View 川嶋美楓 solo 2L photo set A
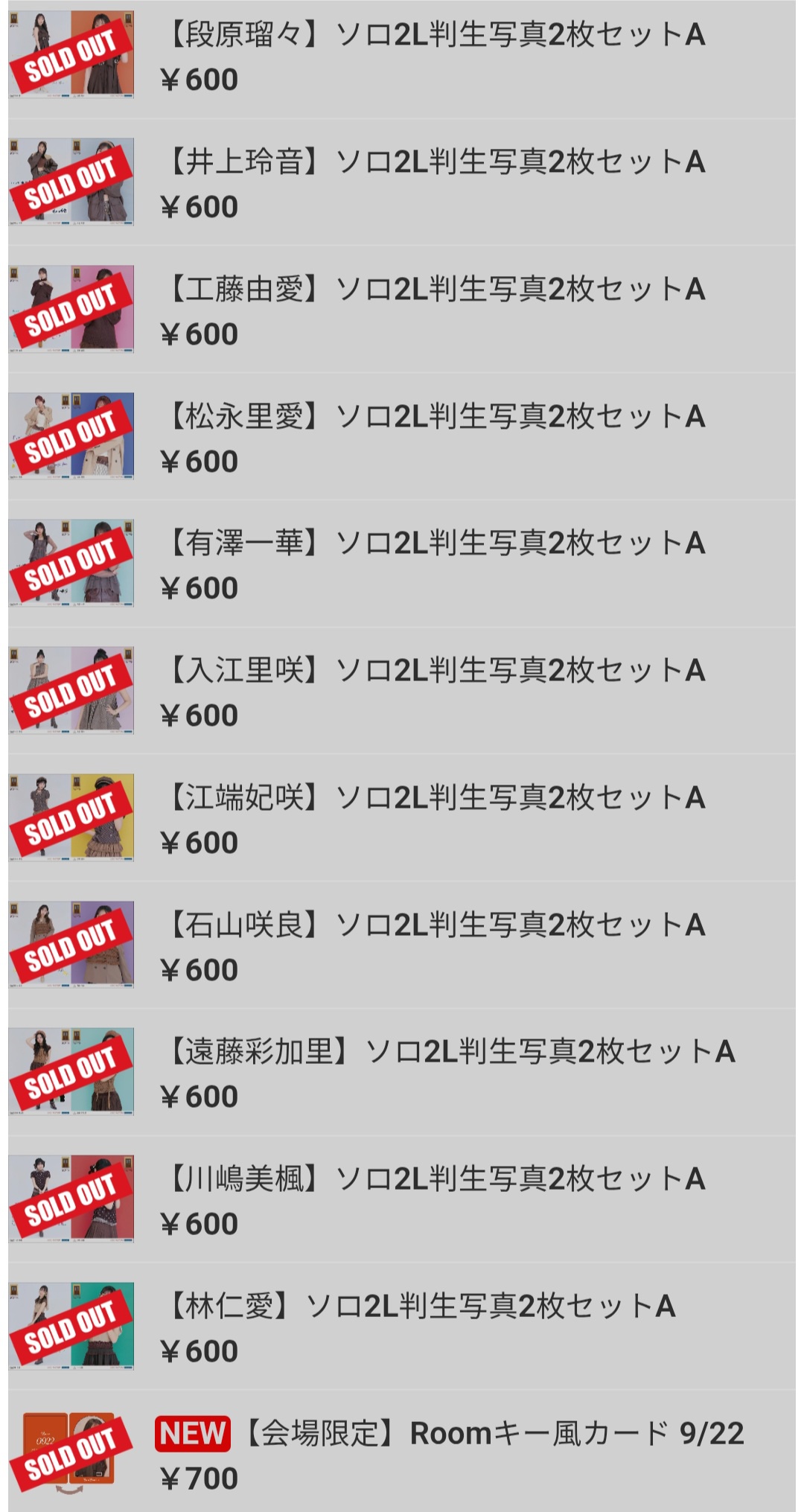This screenshot has width=804, height=1512. [402, 1199]
